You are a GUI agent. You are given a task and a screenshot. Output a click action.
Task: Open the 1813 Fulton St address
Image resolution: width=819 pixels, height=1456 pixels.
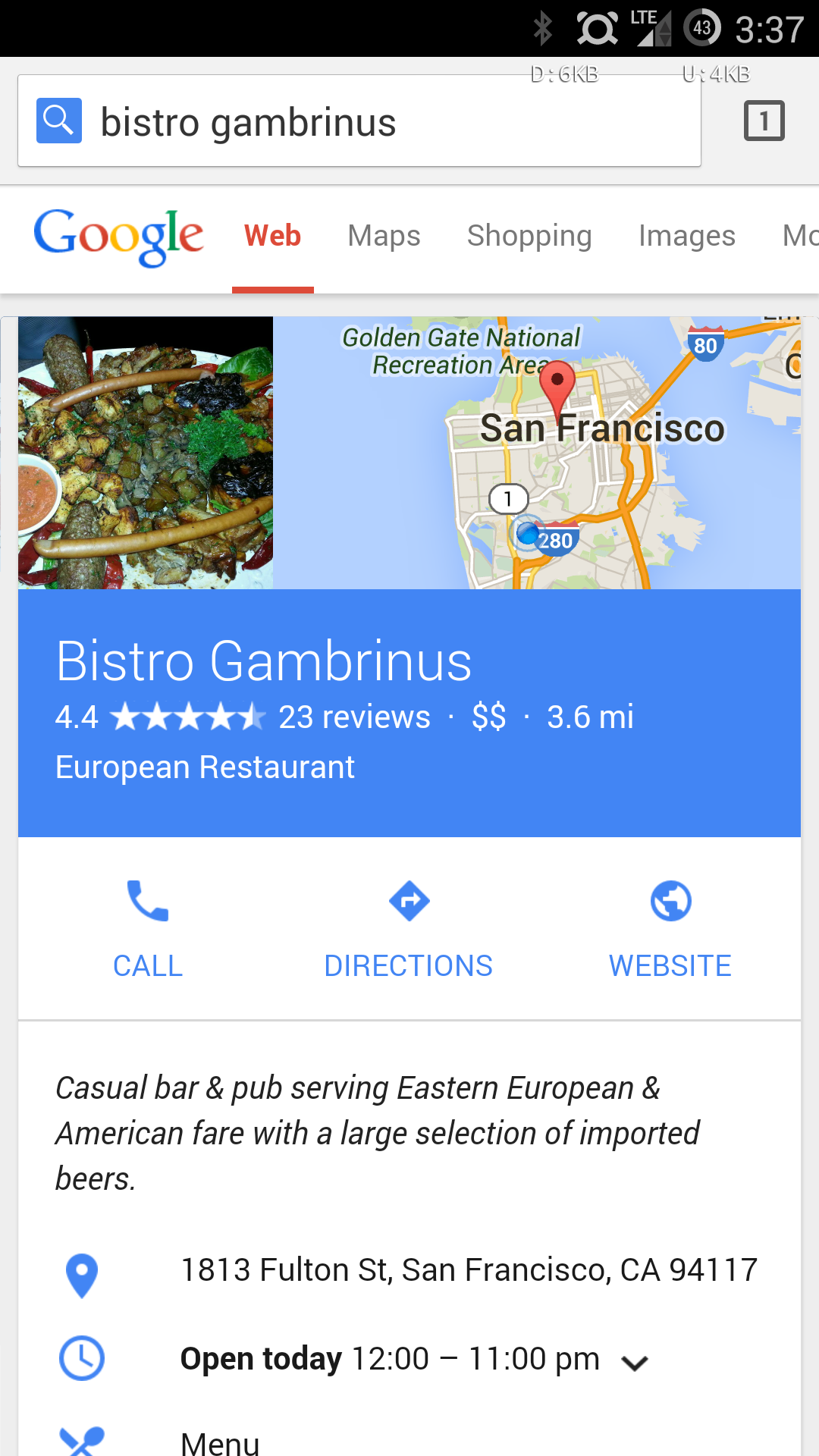[469, 1270]
